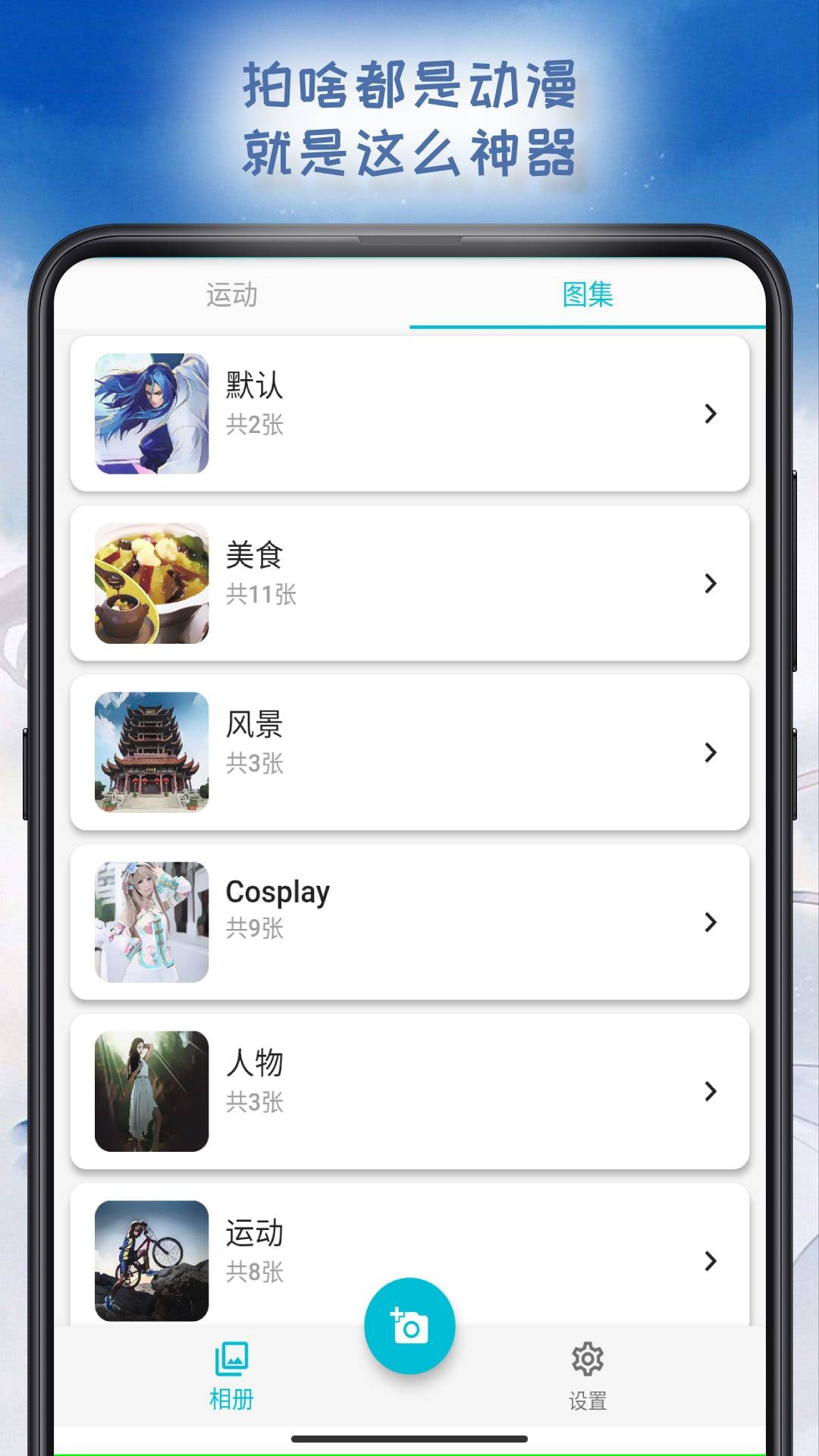Tap the 人物 album cover thumbnail

click(x=151, y=1092)
